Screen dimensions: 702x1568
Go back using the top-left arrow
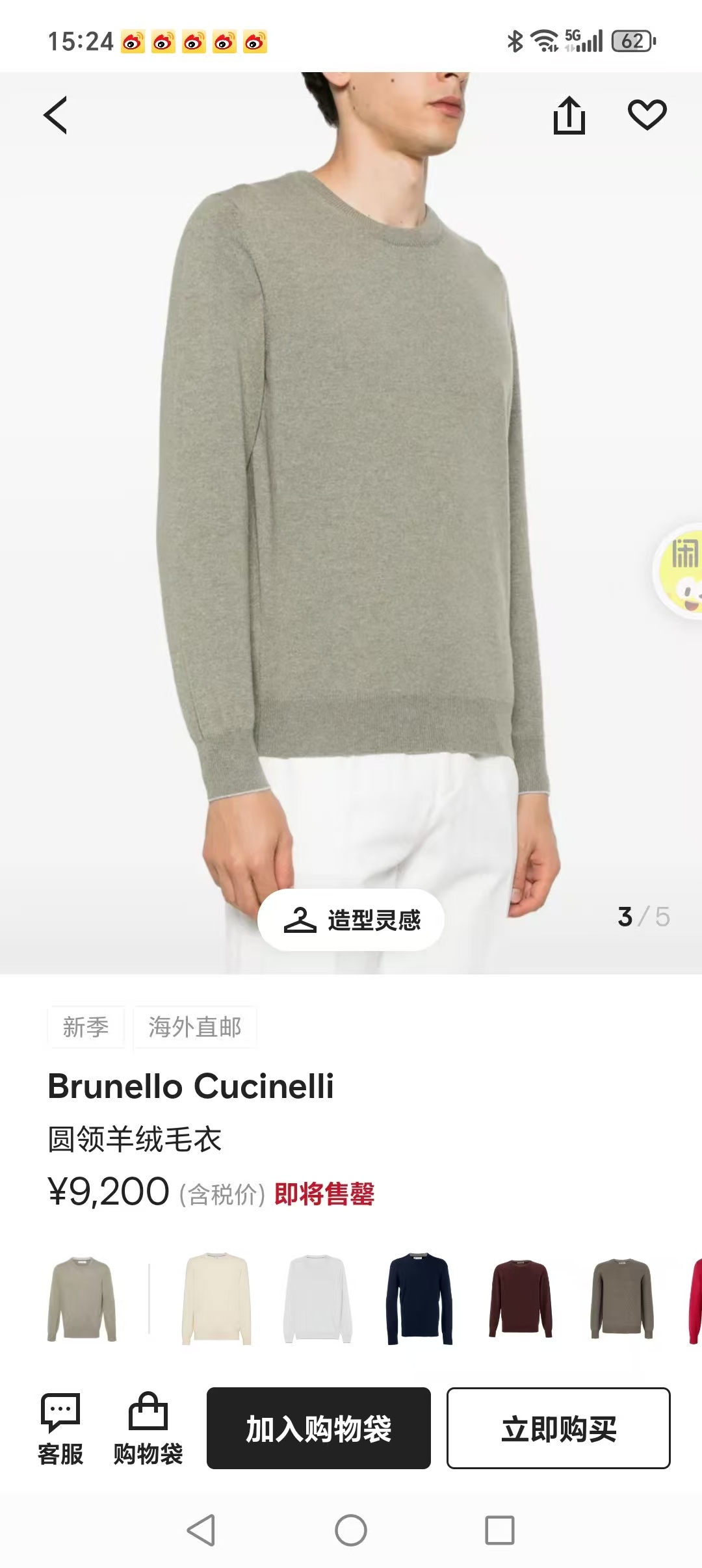pyautogui.click(x=56, y=116)
